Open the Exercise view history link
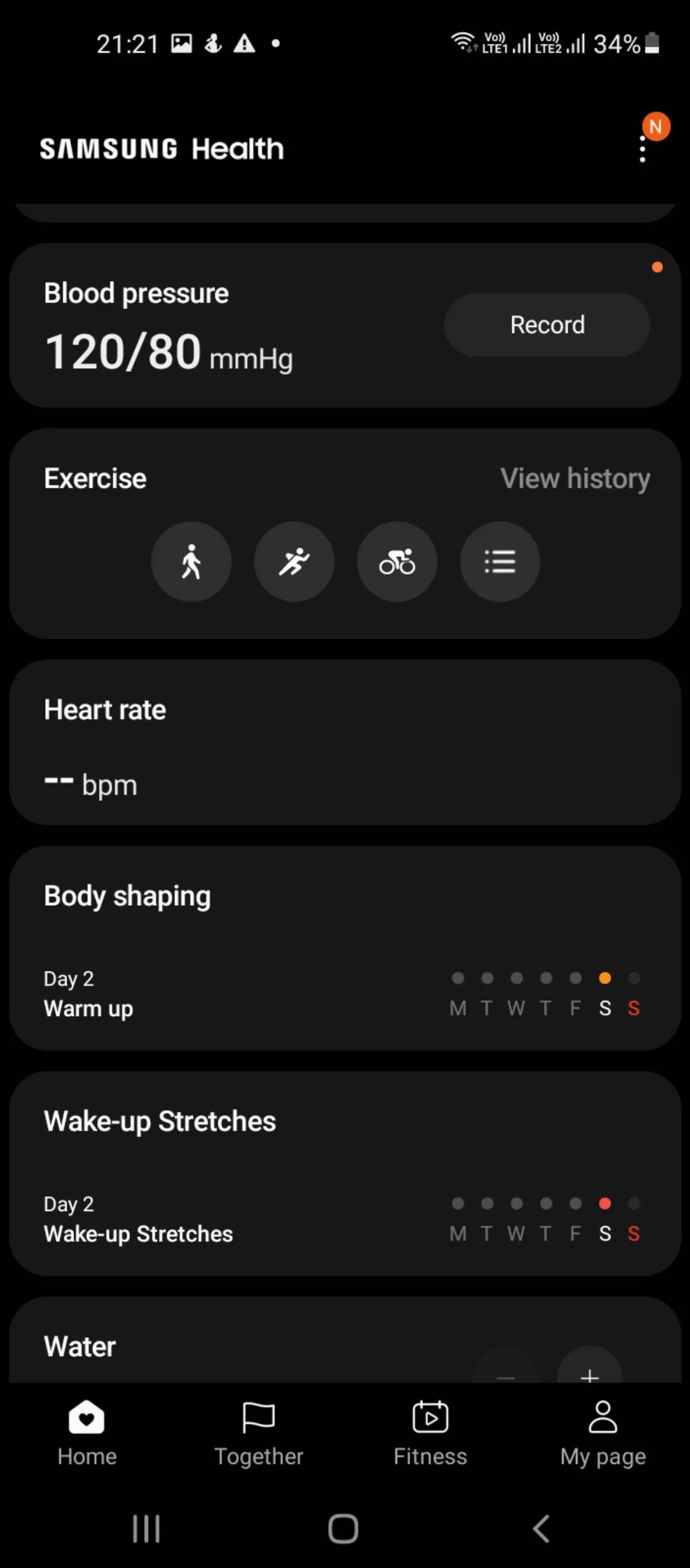 click(x=575, y=479)
